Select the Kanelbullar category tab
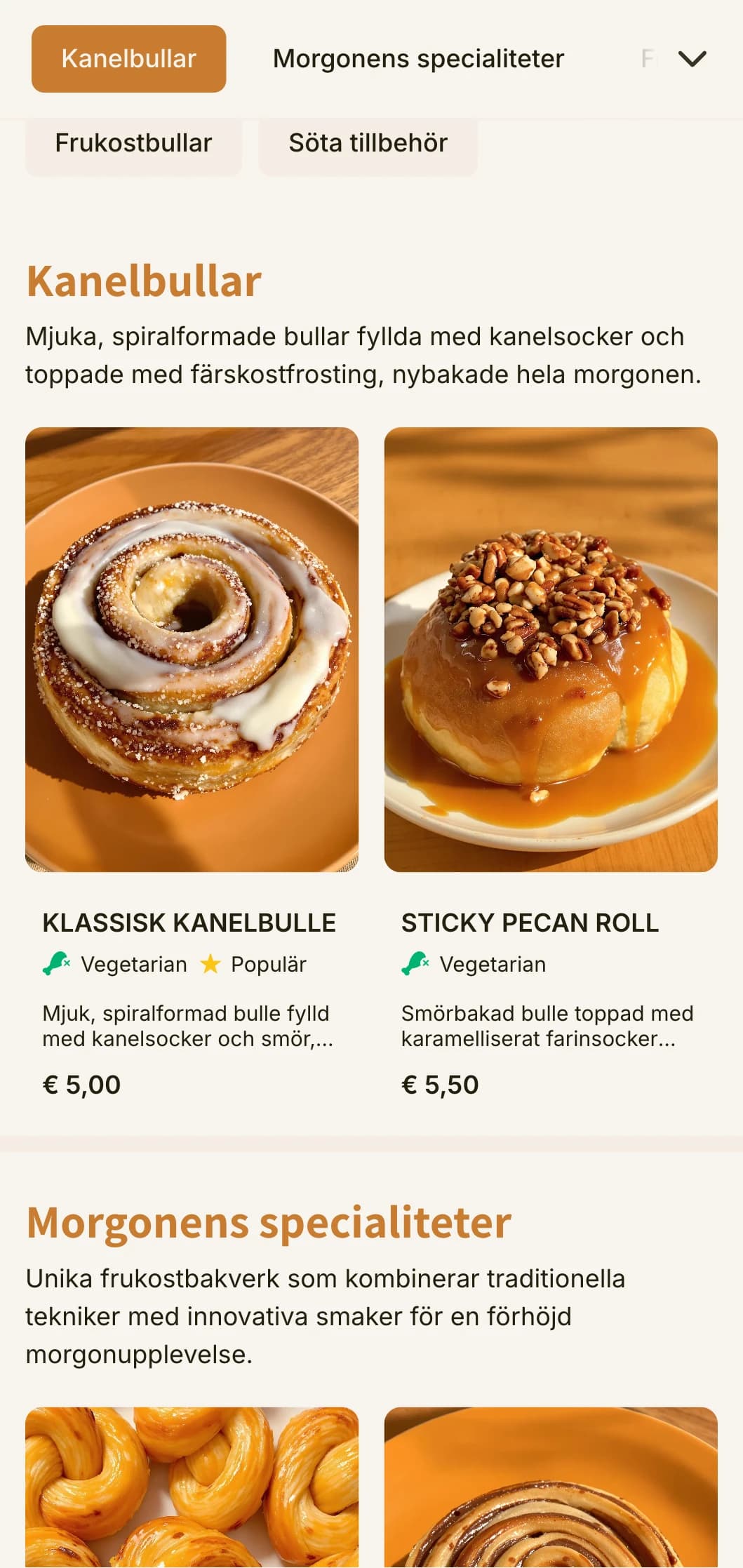Screen dimensions: 743x1568 click(x=128, y=59)
